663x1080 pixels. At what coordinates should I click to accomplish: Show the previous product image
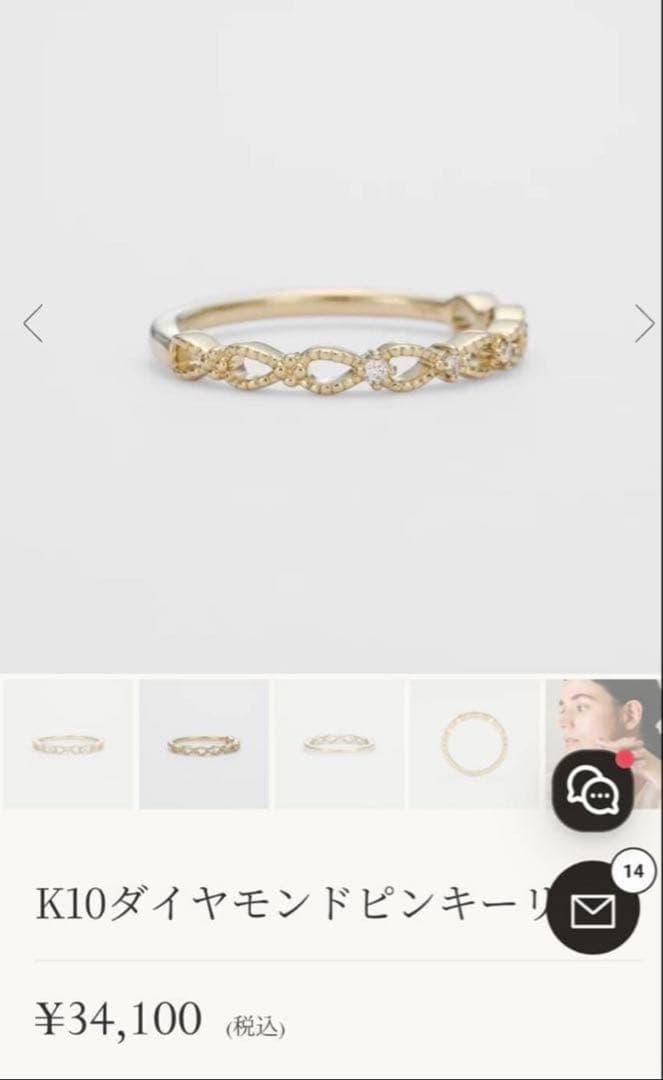pyautogui.click(x=33, y=324)
